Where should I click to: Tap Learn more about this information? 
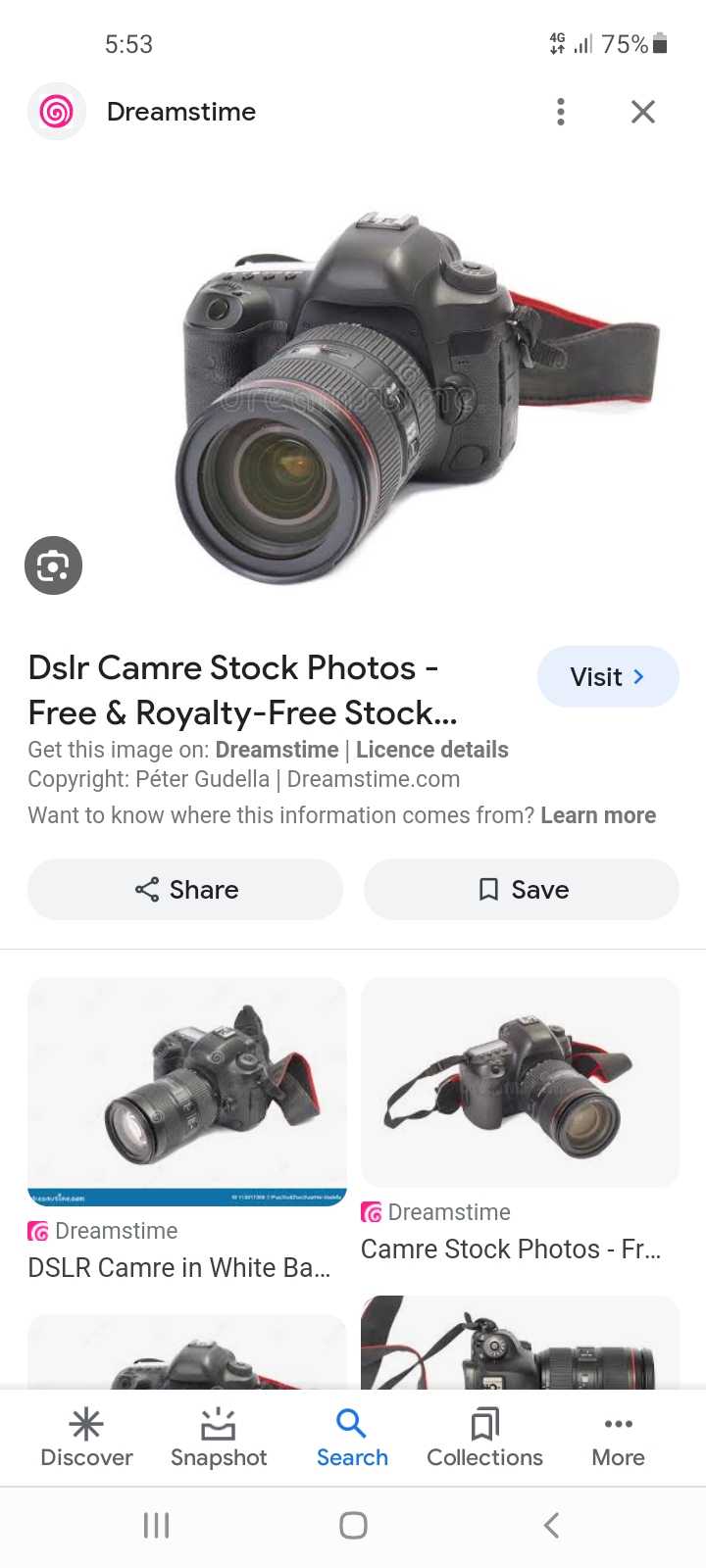click(598, 815)
